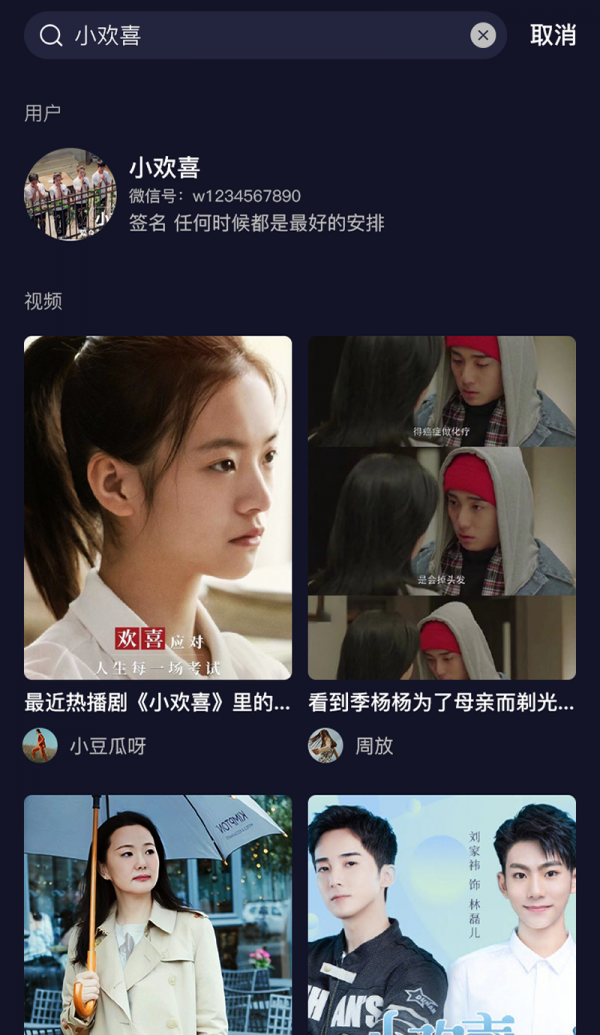The width and height of the screenshot is (600, 1035).
Task: Play the video 最近热播剧《小欢喜》里的
Action: (x=158, y=508)
